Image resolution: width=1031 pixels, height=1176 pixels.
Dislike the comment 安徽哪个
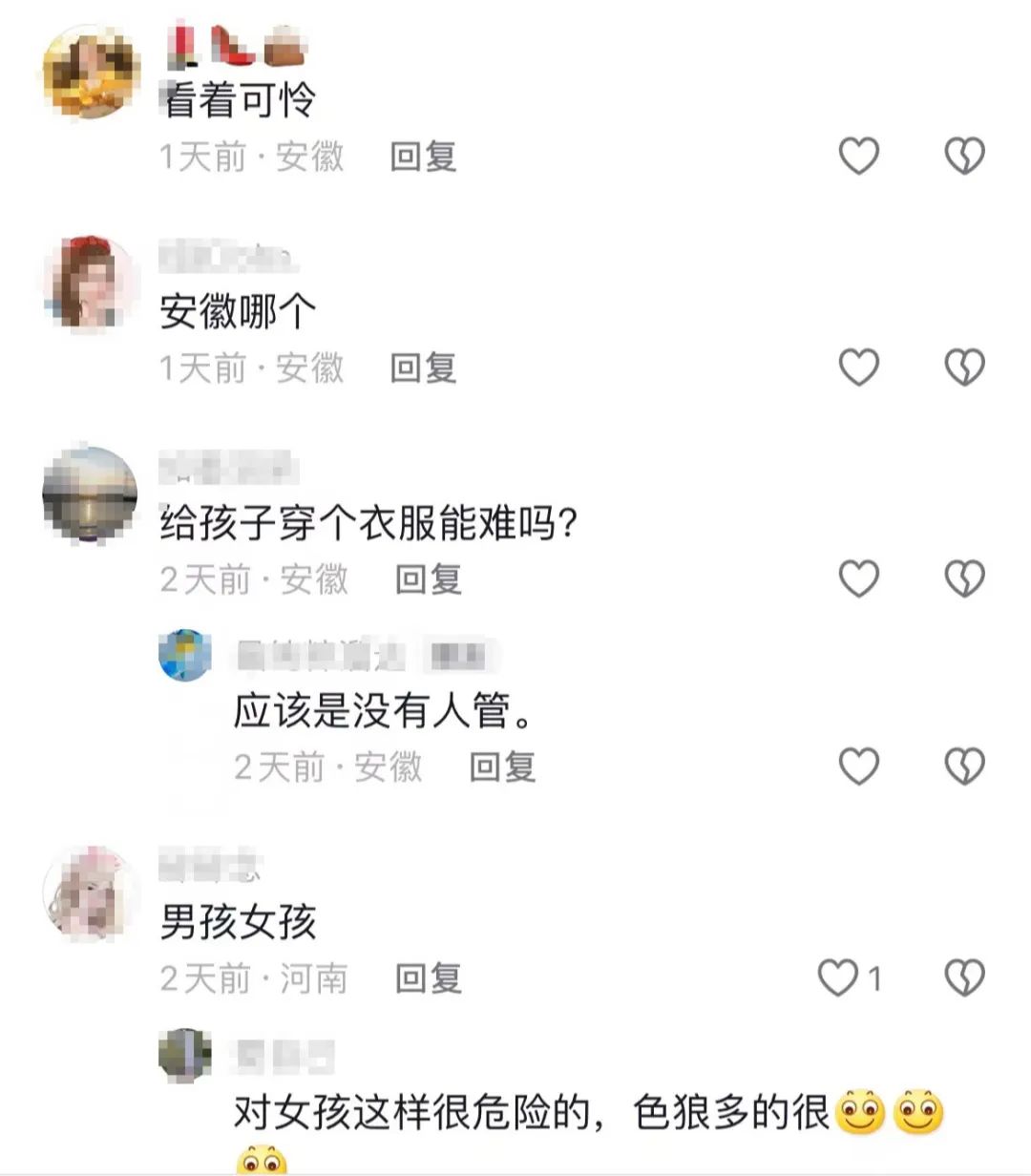point(964,367)
